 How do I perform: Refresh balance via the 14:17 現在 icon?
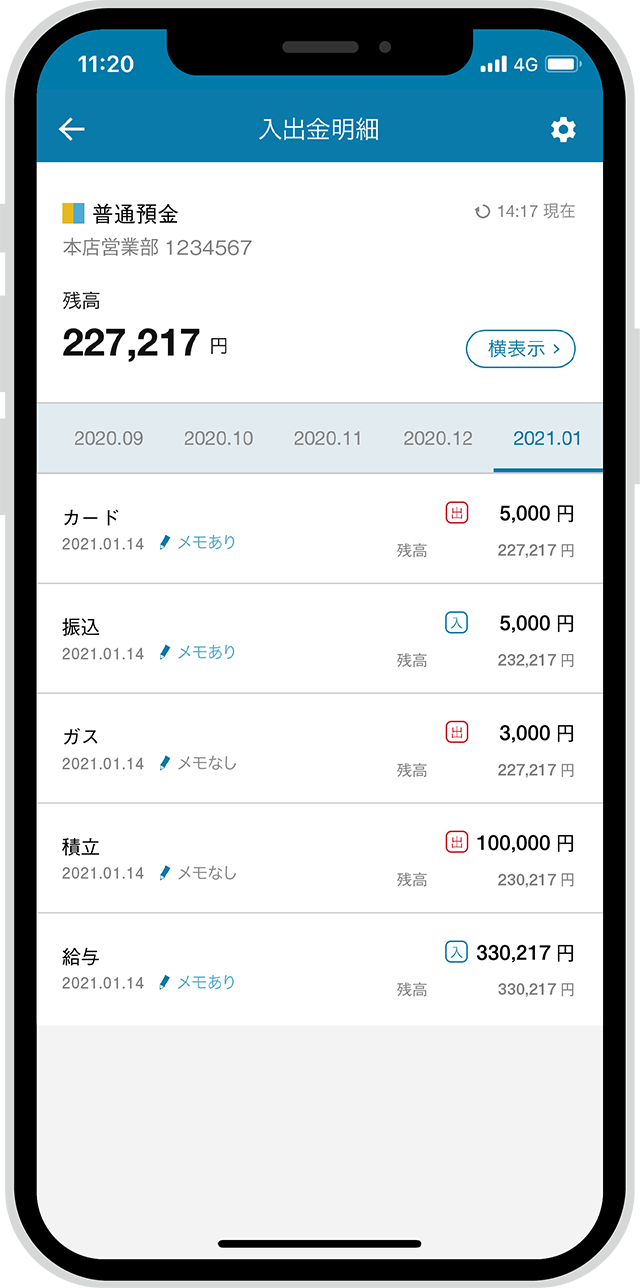(483, 212)
